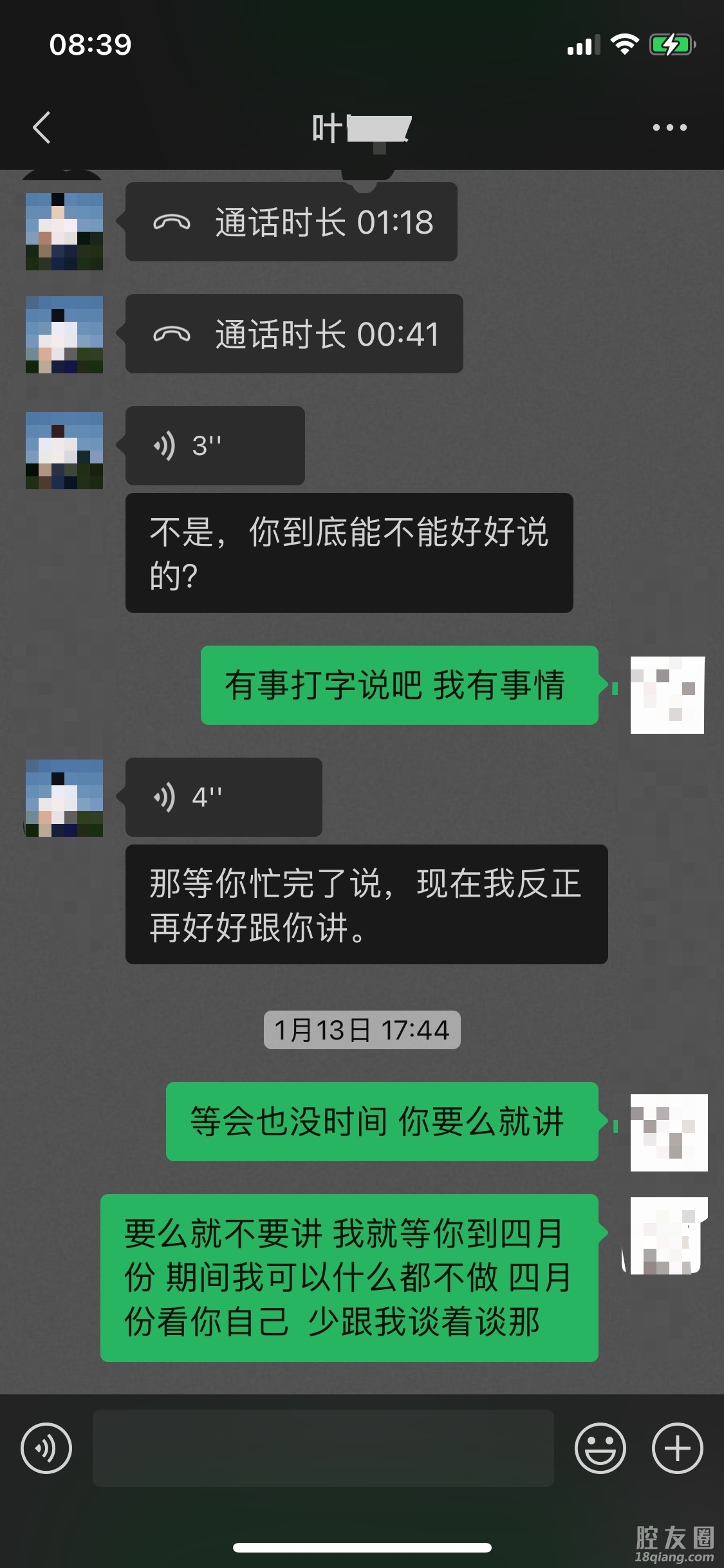
Task: Go back to the chat list
Action: pos(42,127)
